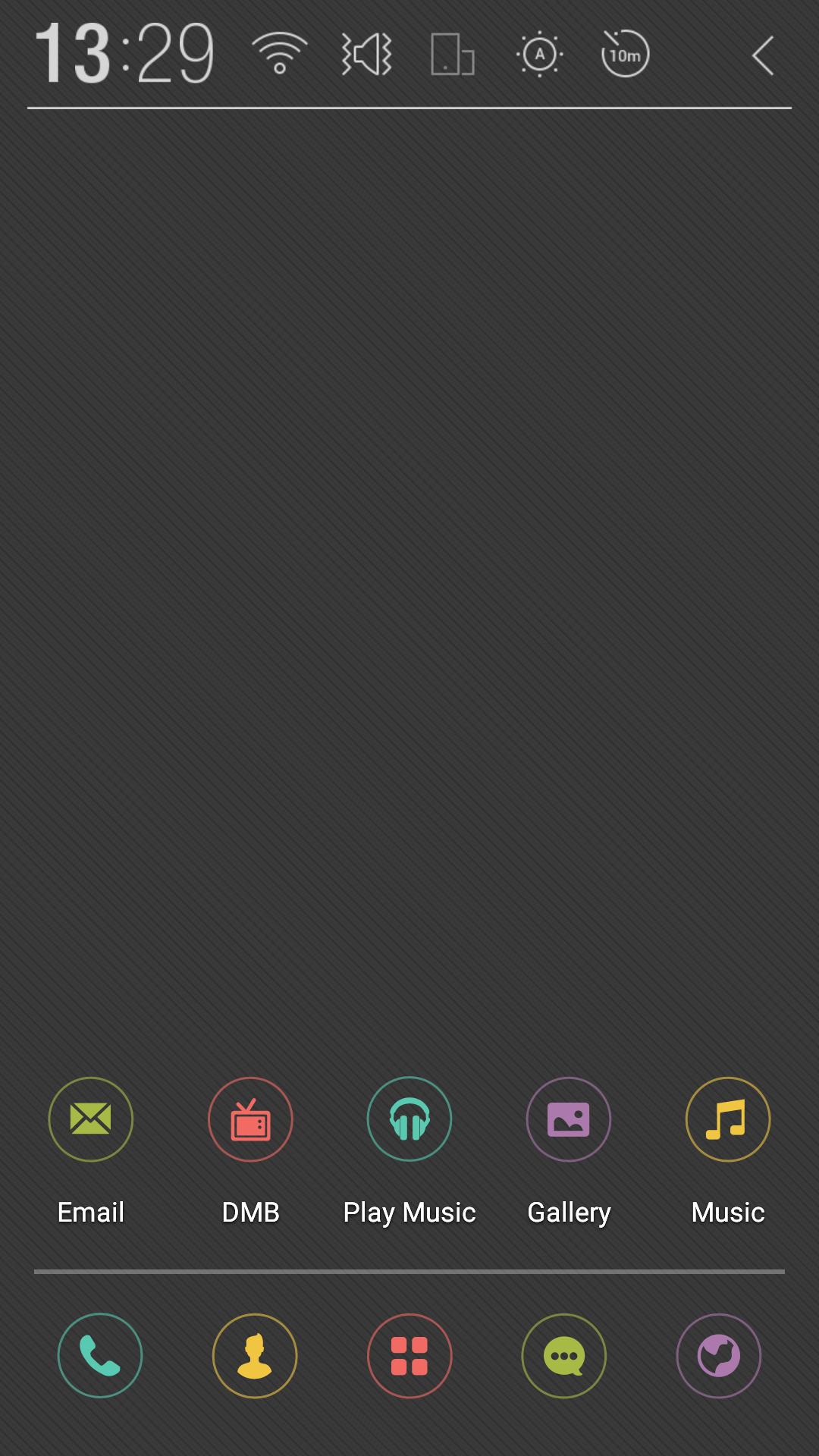This screenshot has width=819, height=1456.
Task: Open Play Music
Action: (x=409, y=1119)
